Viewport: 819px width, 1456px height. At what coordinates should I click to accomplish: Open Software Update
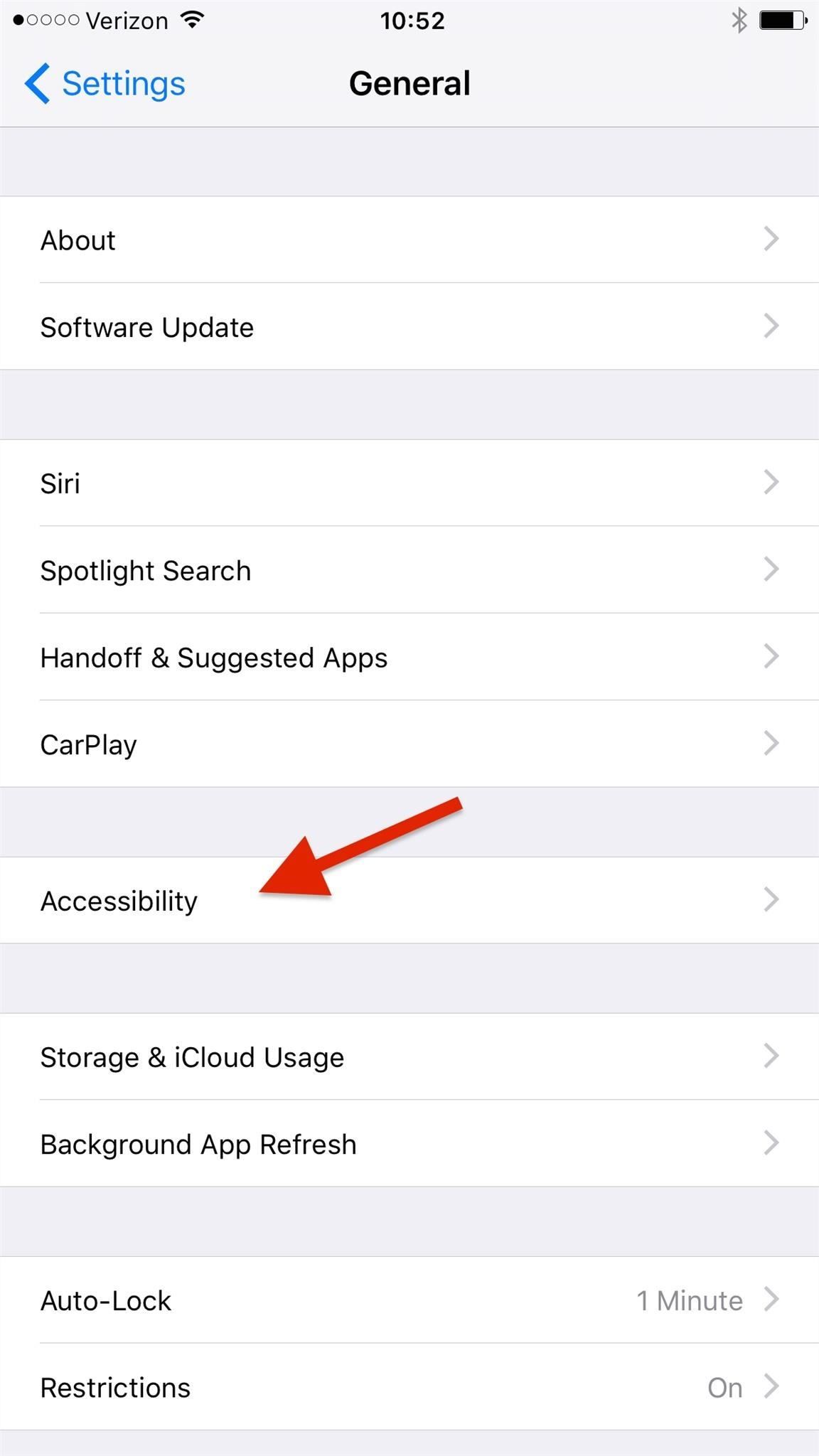(x=409, y=327)
